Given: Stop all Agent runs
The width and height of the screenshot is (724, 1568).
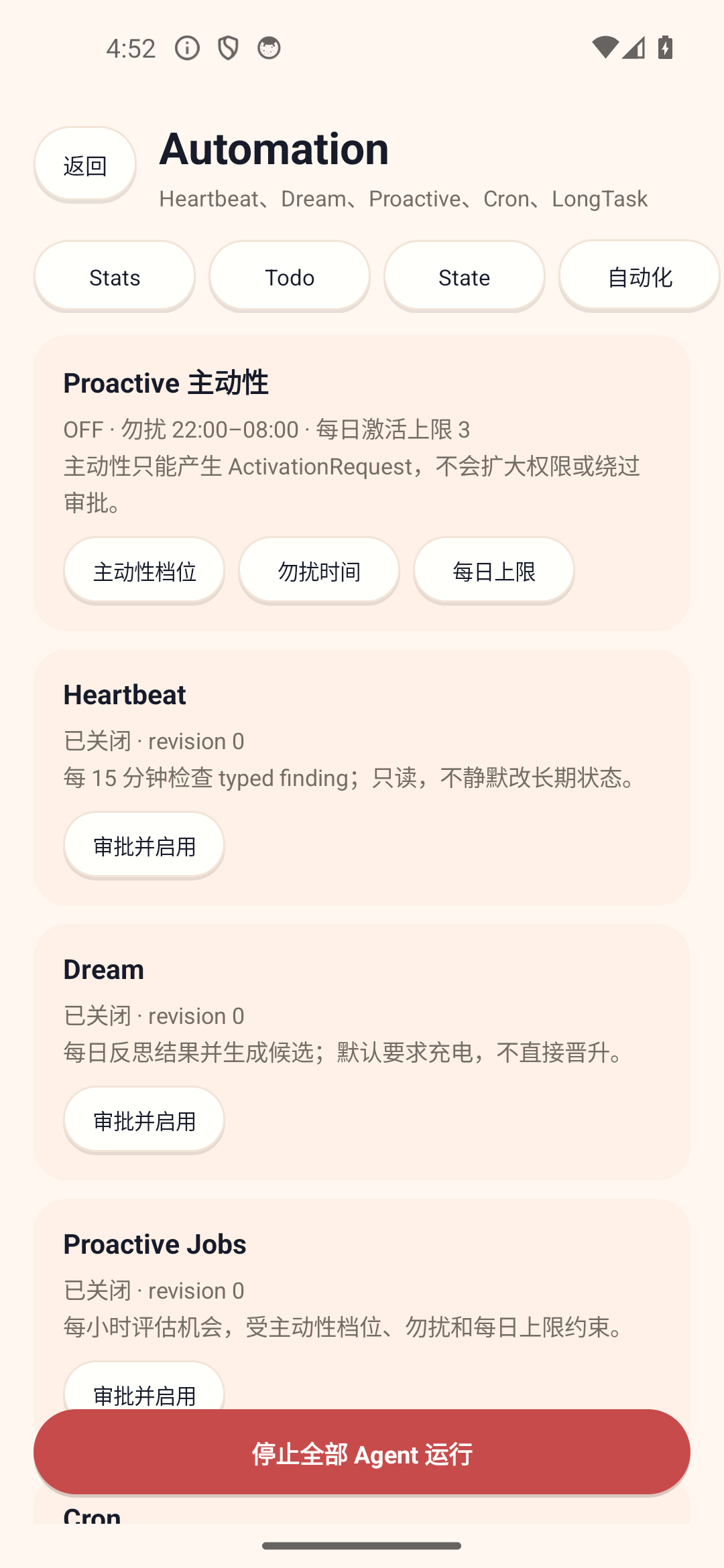Looking at the screenshot, I should click(362, 1453).
